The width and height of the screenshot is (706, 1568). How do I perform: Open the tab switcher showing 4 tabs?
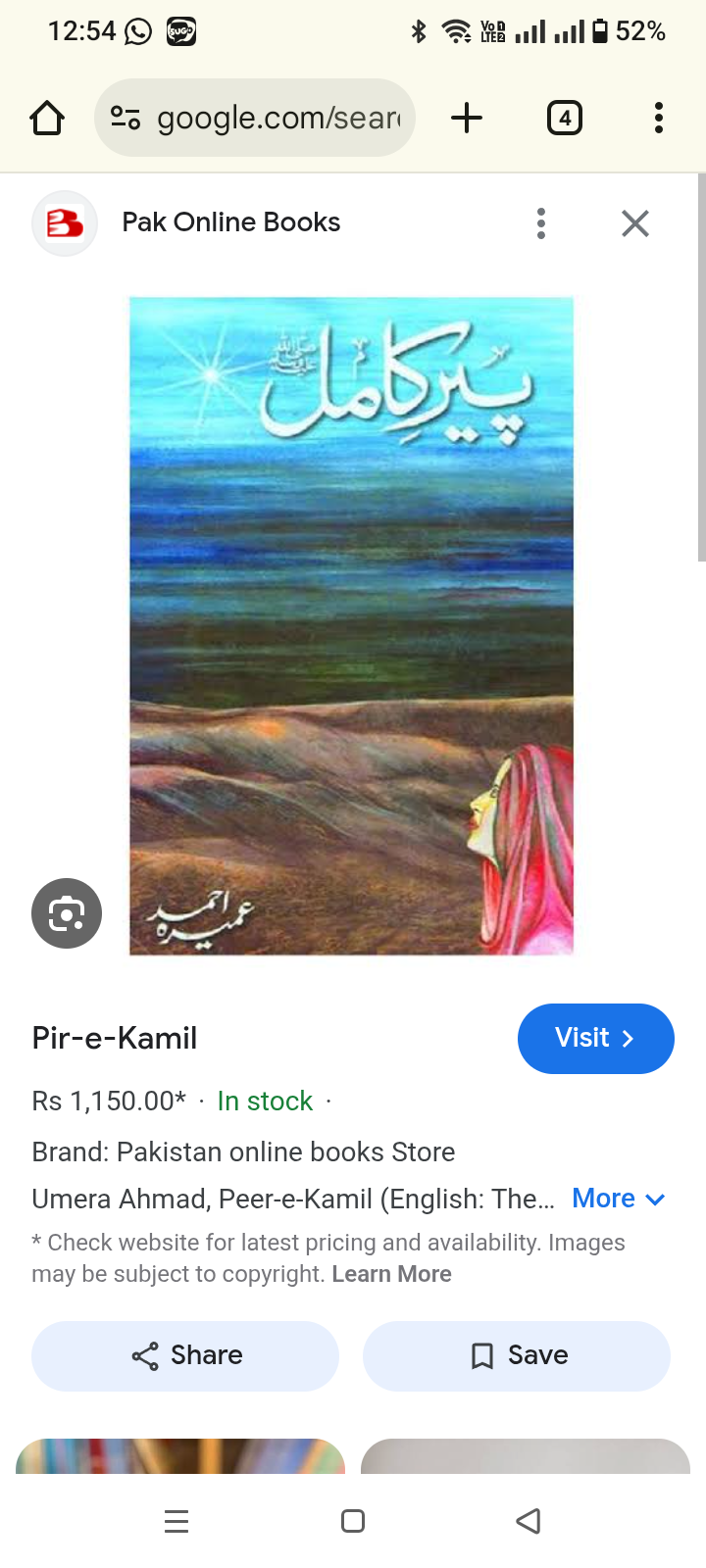[x=565, y=118]
